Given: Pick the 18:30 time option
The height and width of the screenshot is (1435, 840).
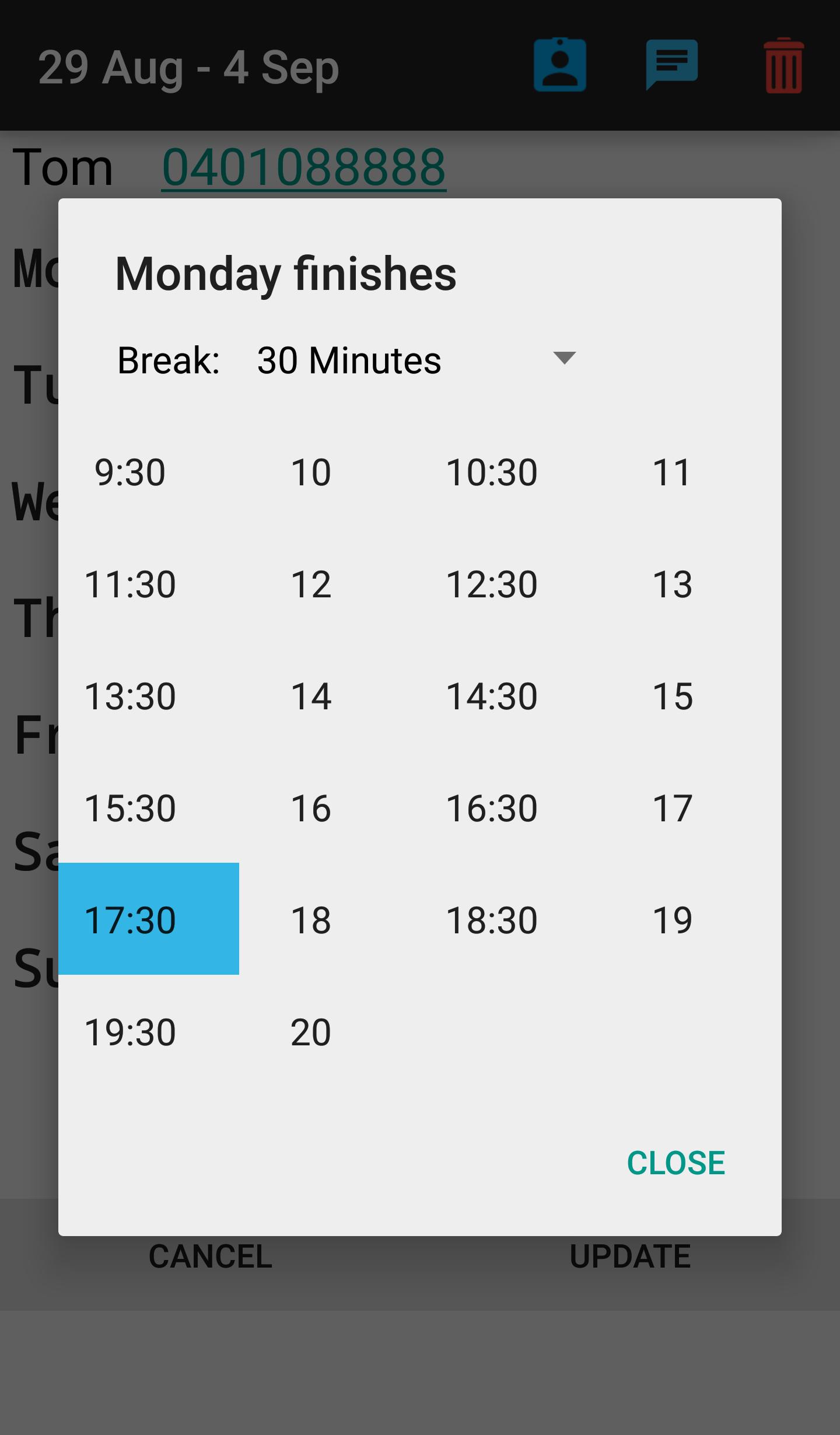Looking at the screenshot, I should 492,920.
